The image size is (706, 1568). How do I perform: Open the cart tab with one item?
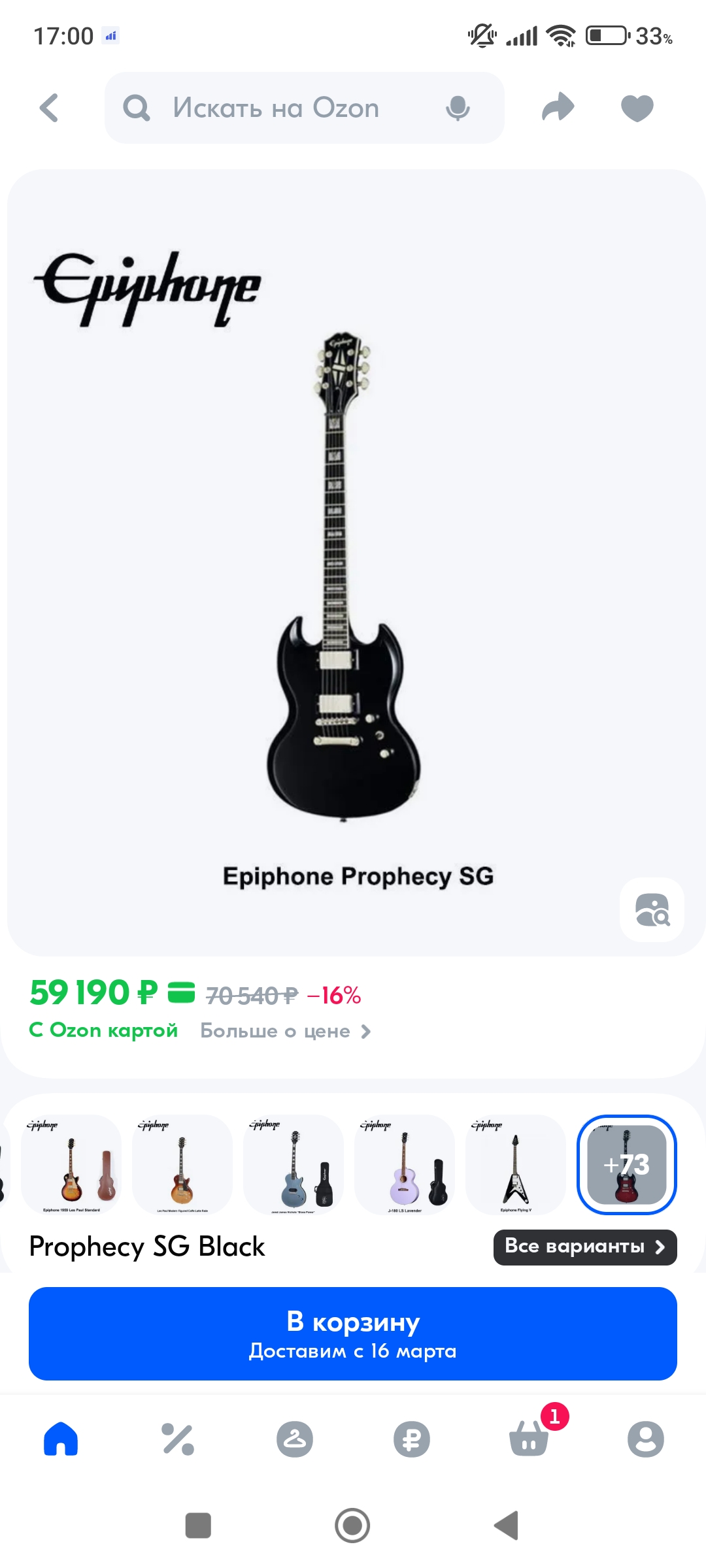pos(529,1439)
